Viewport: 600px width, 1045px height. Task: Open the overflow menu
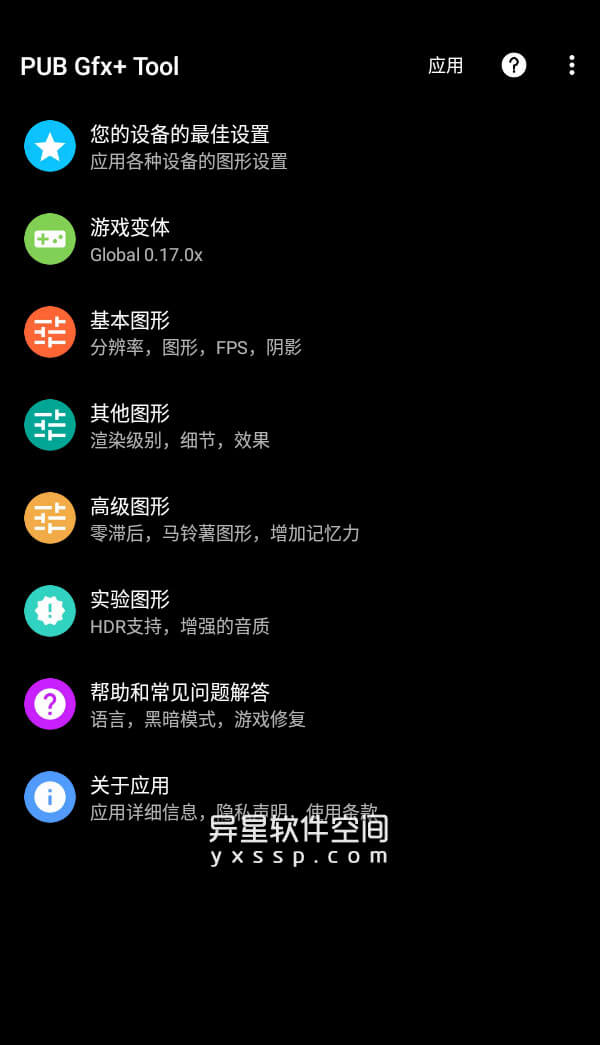571,66
